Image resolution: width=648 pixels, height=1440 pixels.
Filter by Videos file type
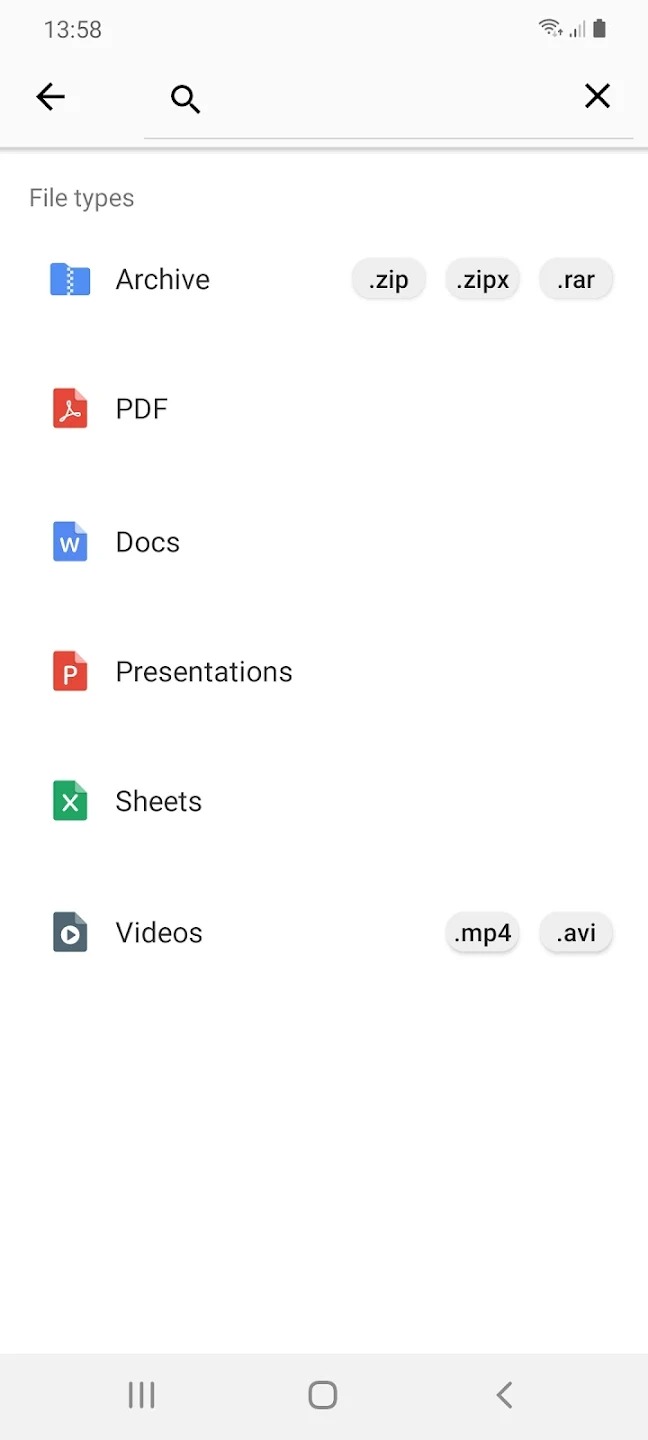pos(158,933)
